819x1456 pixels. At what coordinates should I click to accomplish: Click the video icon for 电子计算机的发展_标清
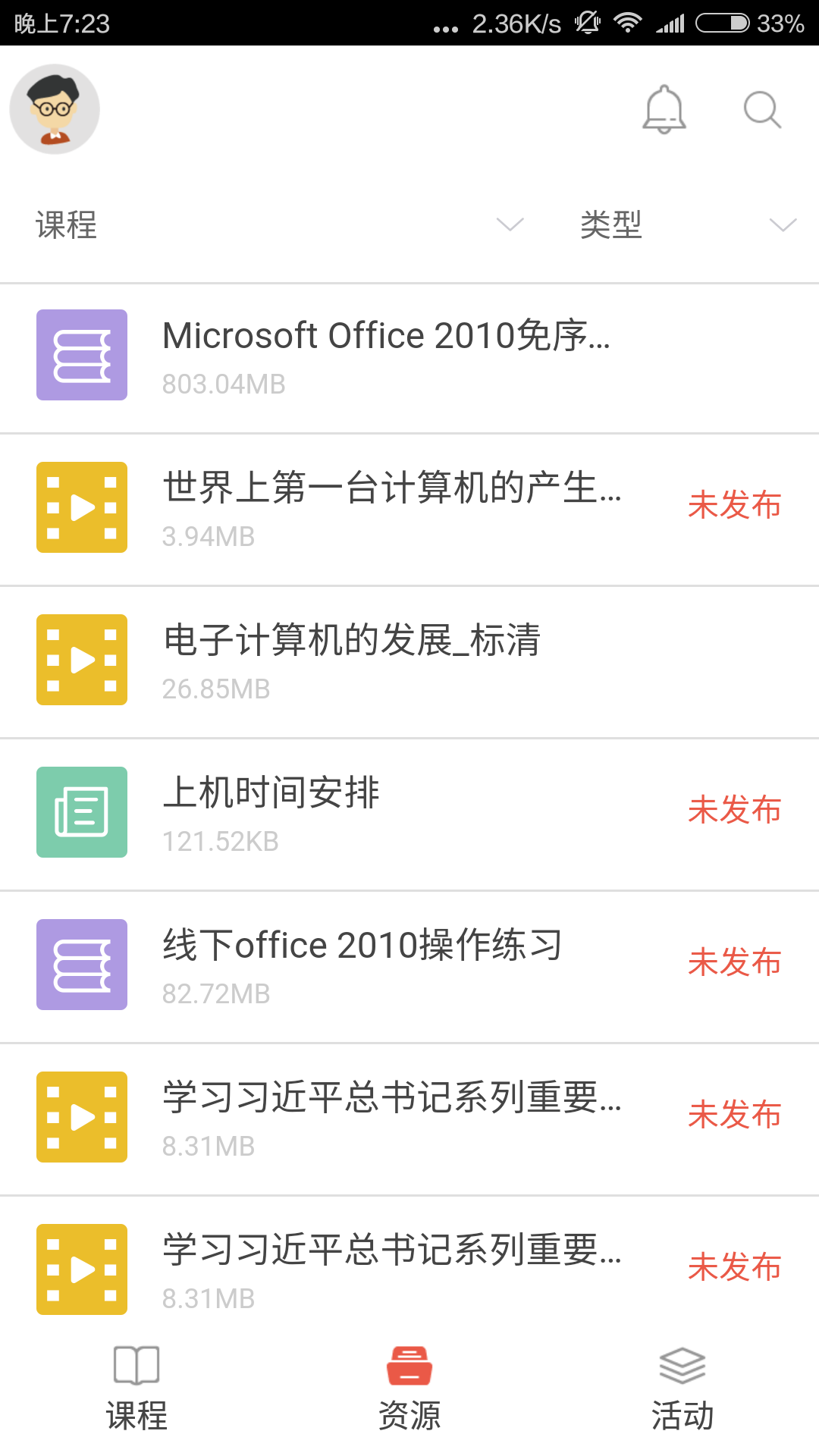pyautogui.click(x=81, y=660)
